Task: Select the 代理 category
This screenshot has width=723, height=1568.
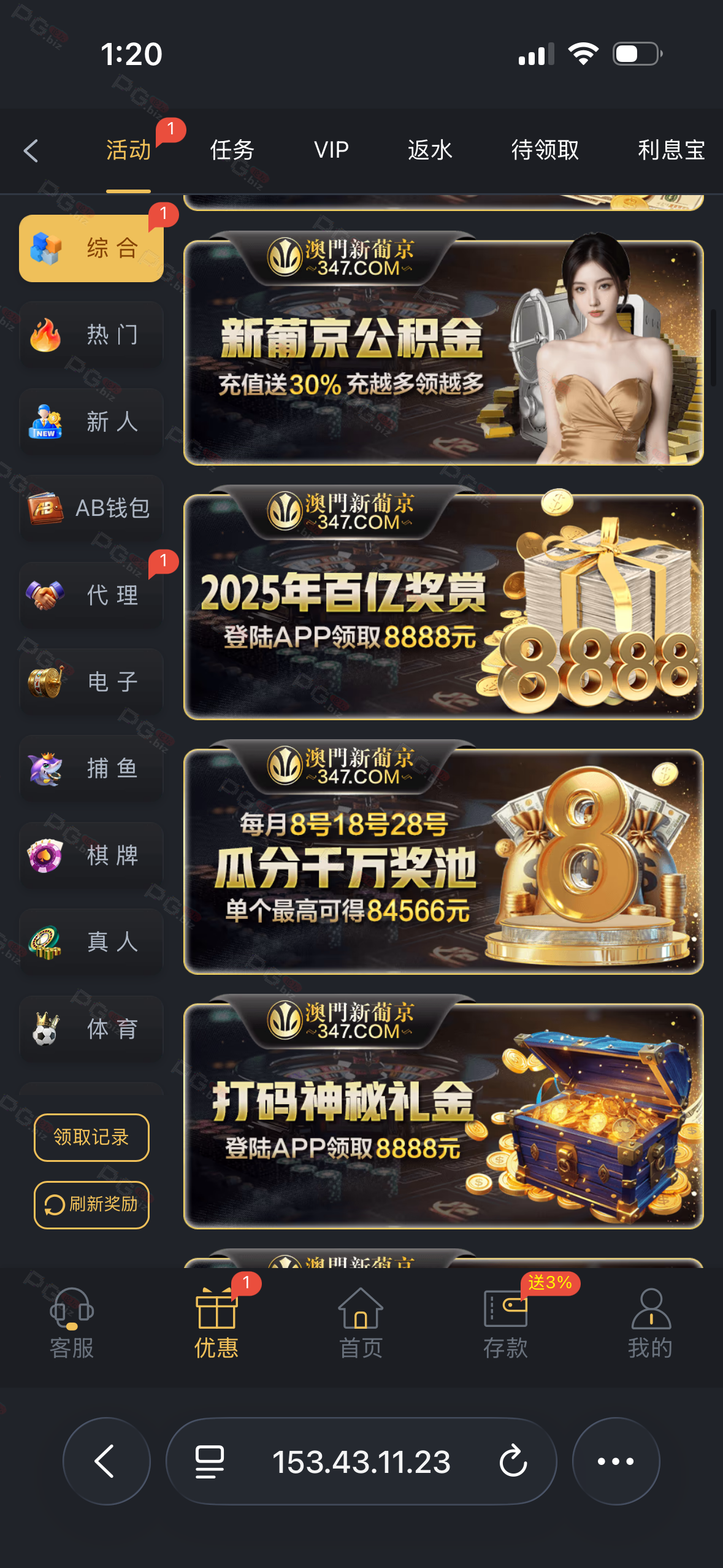Action: pos(91,595)
